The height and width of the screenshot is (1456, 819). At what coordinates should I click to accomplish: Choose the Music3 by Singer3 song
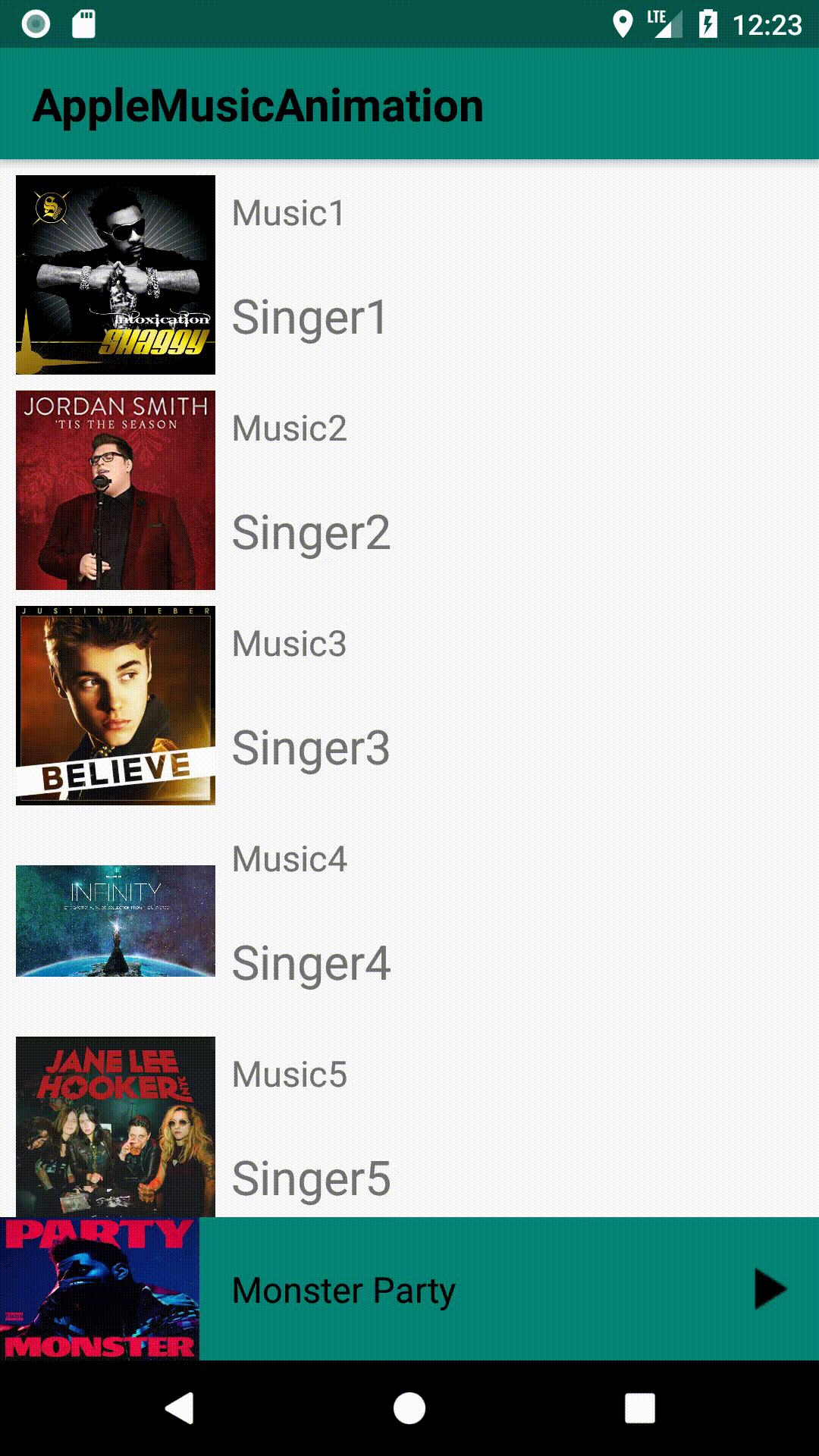409,705
